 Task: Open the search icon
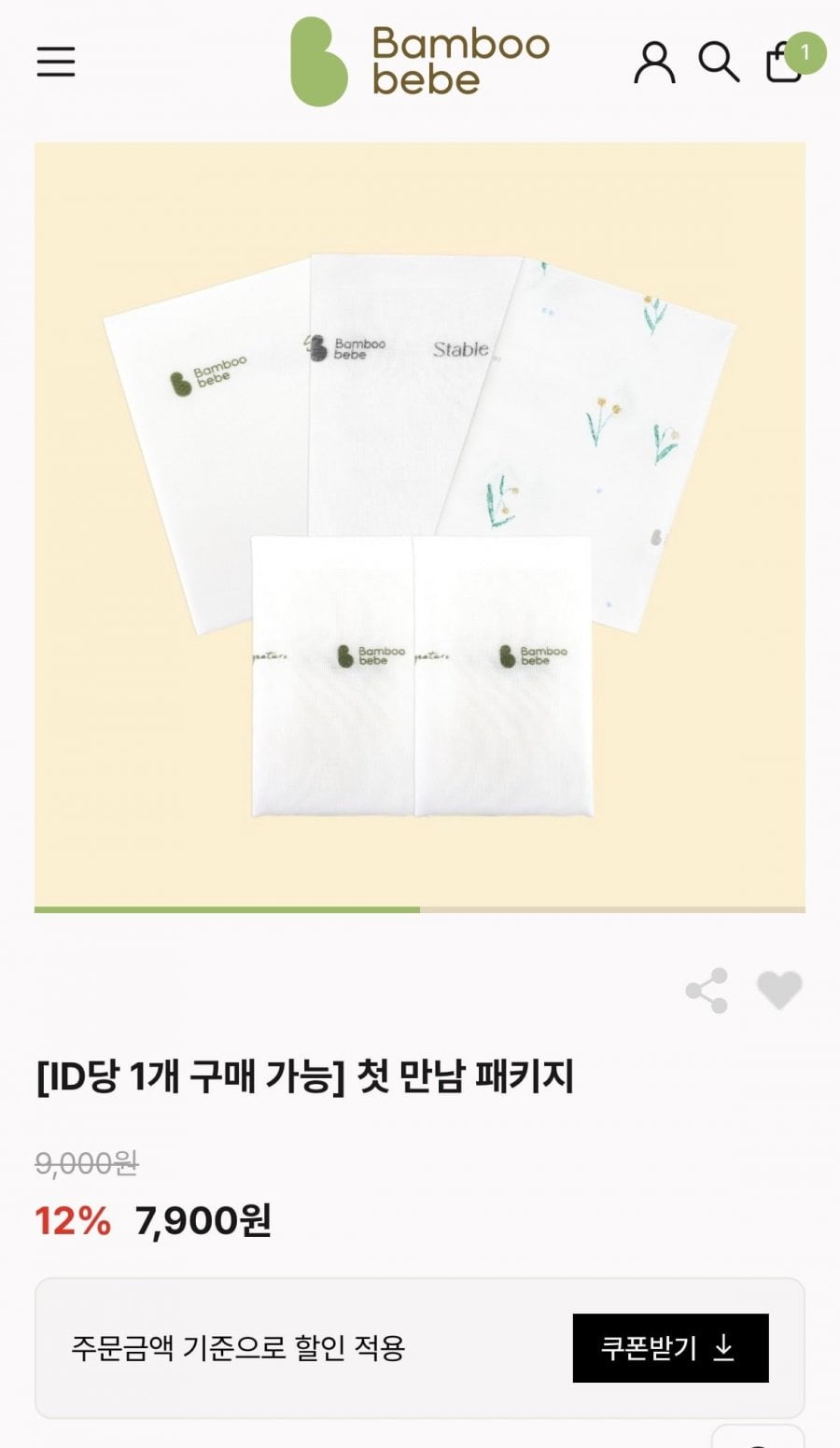coord(719,63)
